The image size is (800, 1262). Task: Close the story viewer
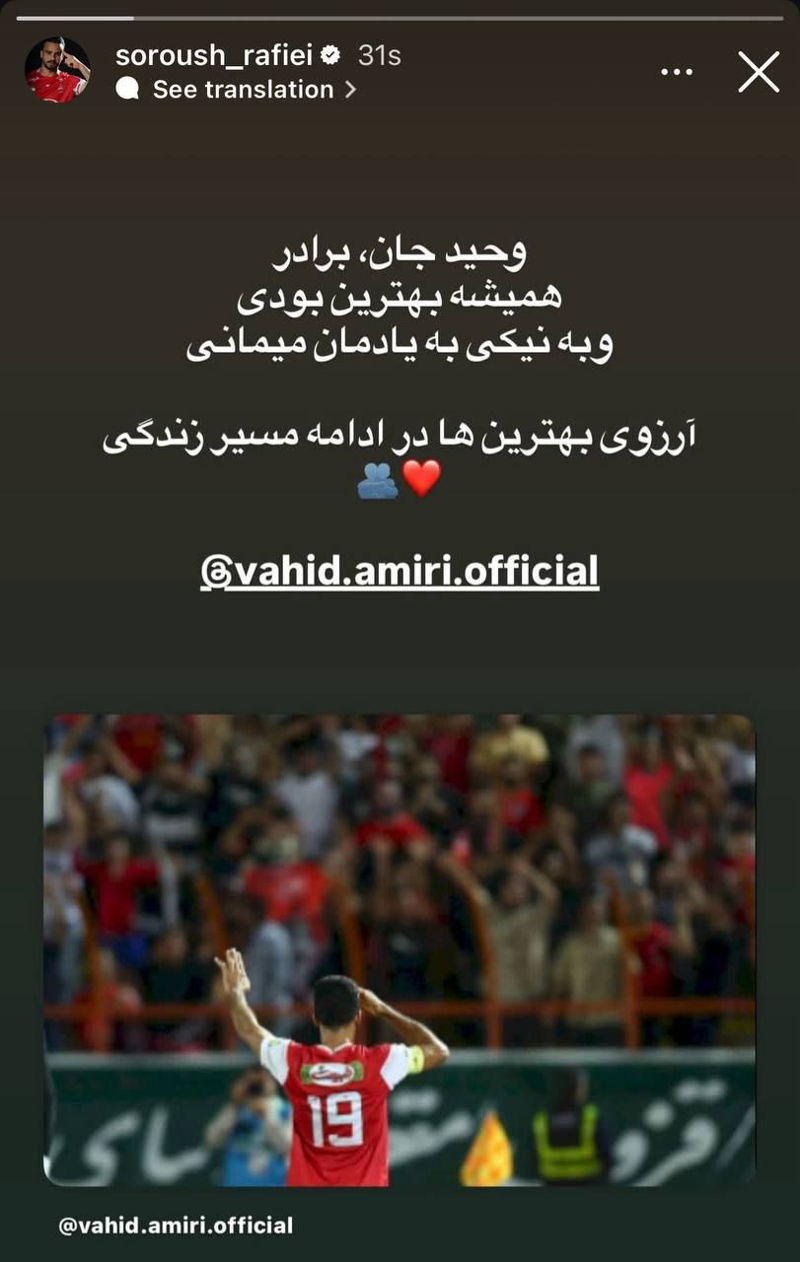point(758,72)
